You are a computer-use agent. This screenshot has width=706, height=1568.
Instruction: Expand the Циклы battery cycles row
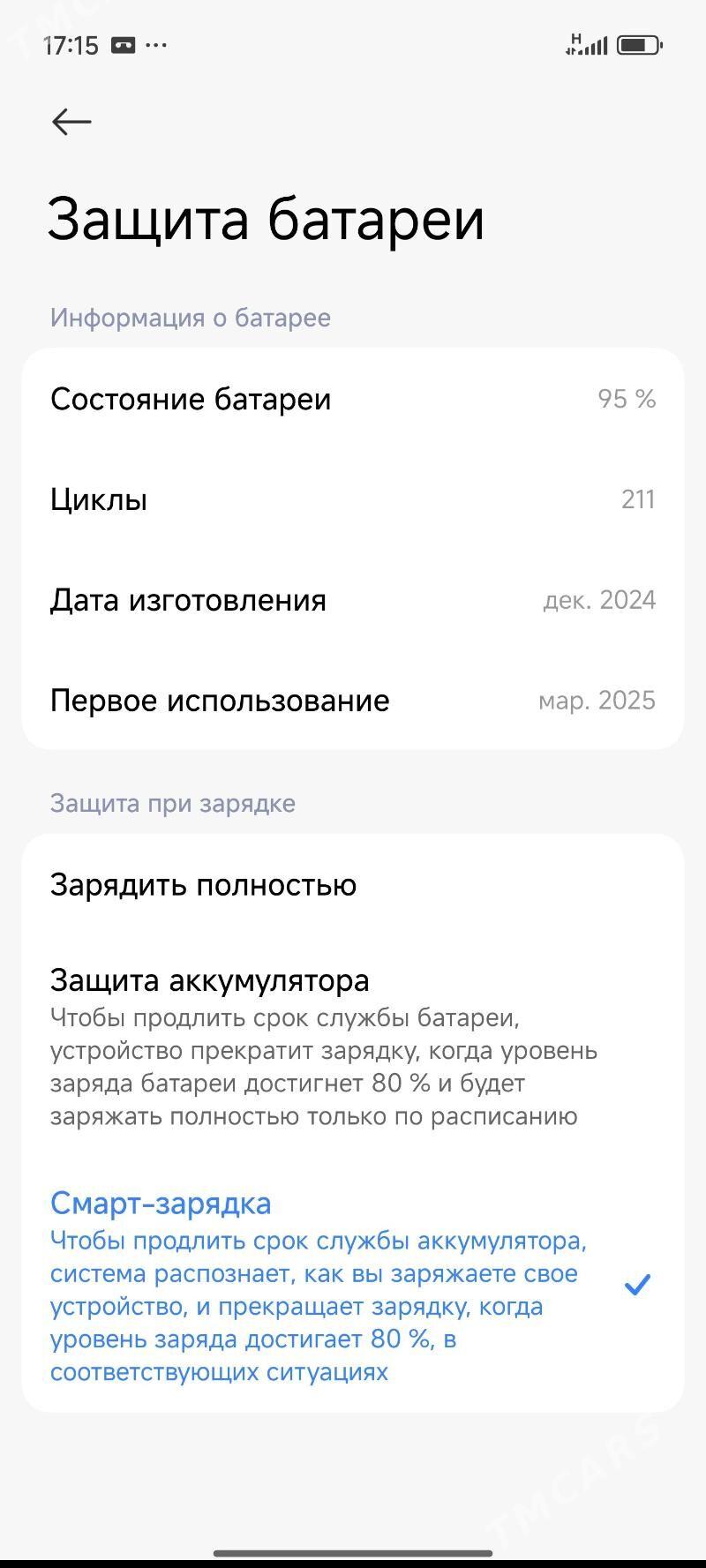coord(99,499)
